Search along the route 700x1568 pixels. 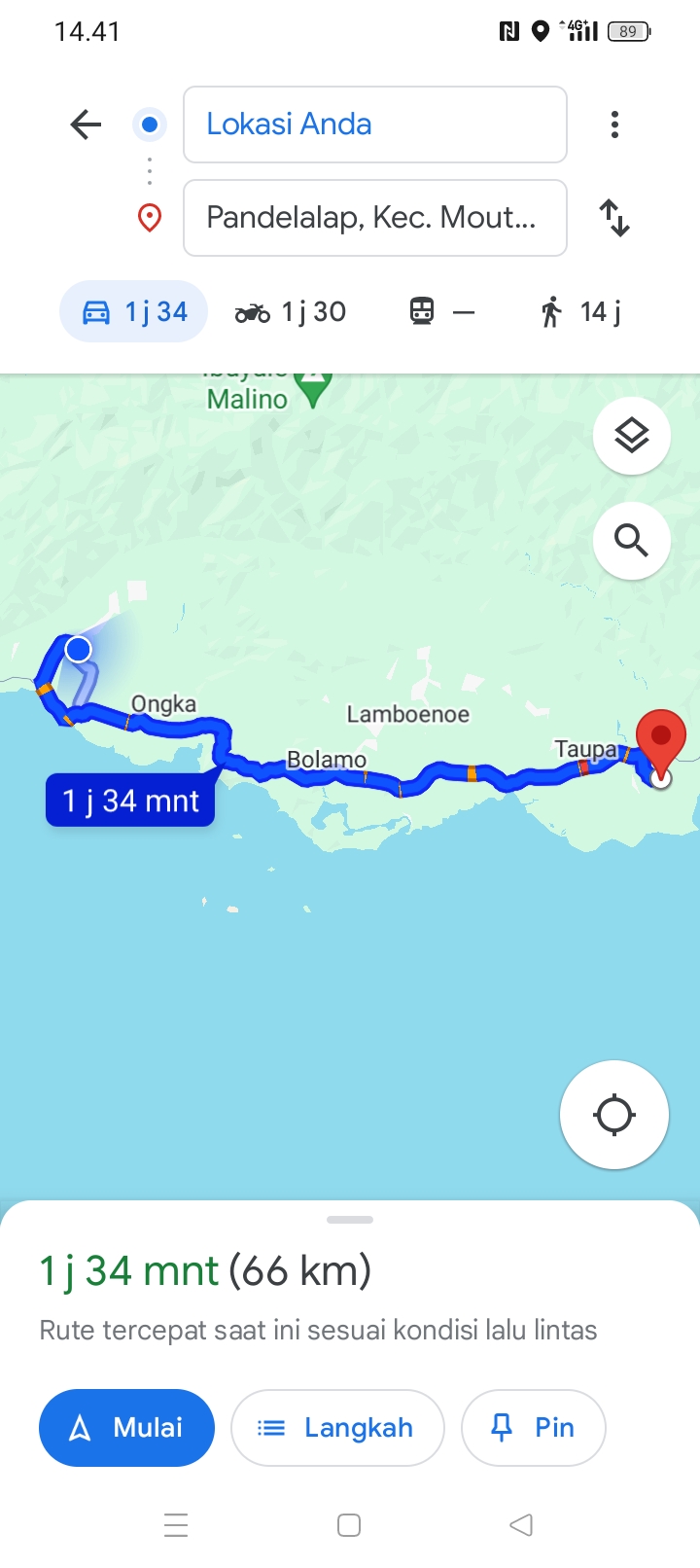point(632,540)
